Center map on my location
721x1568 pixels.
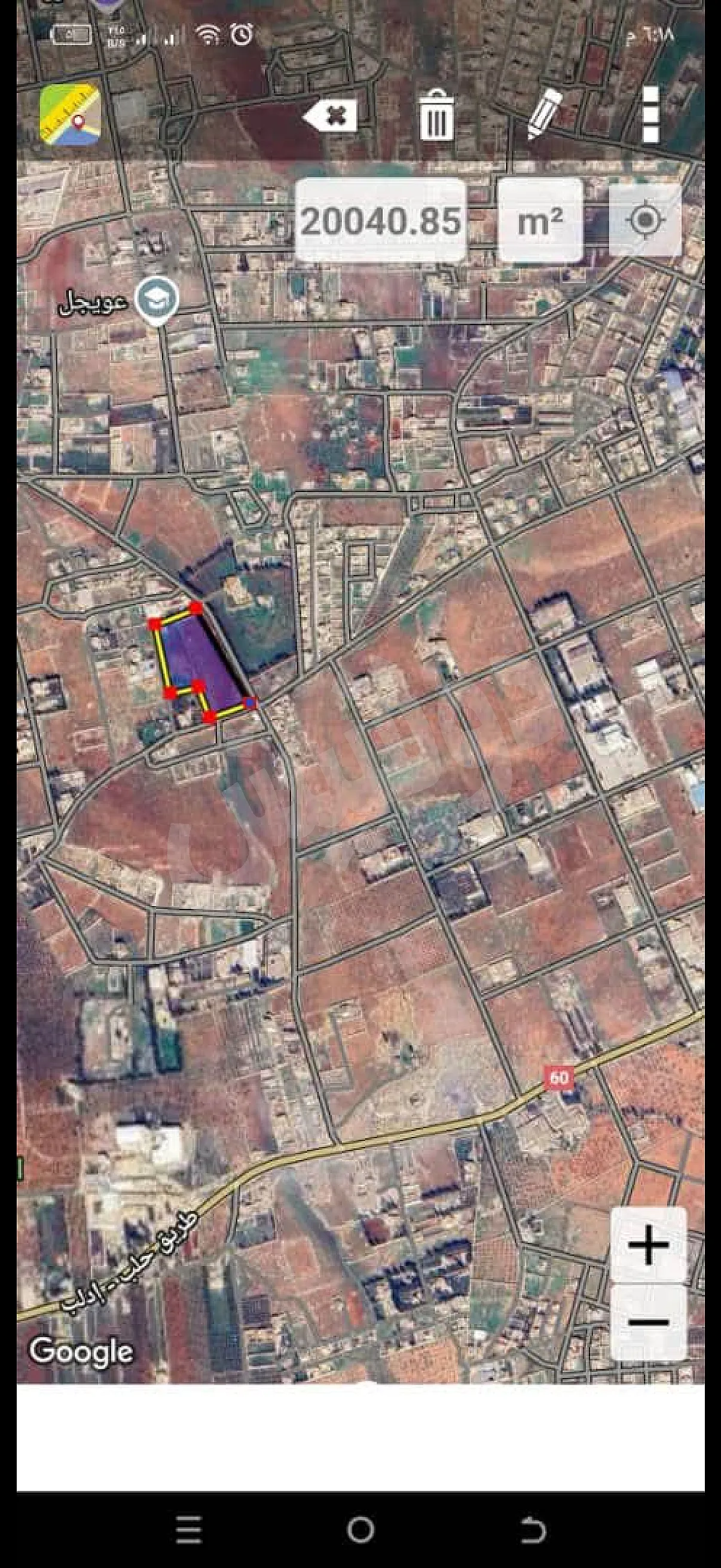645,219
